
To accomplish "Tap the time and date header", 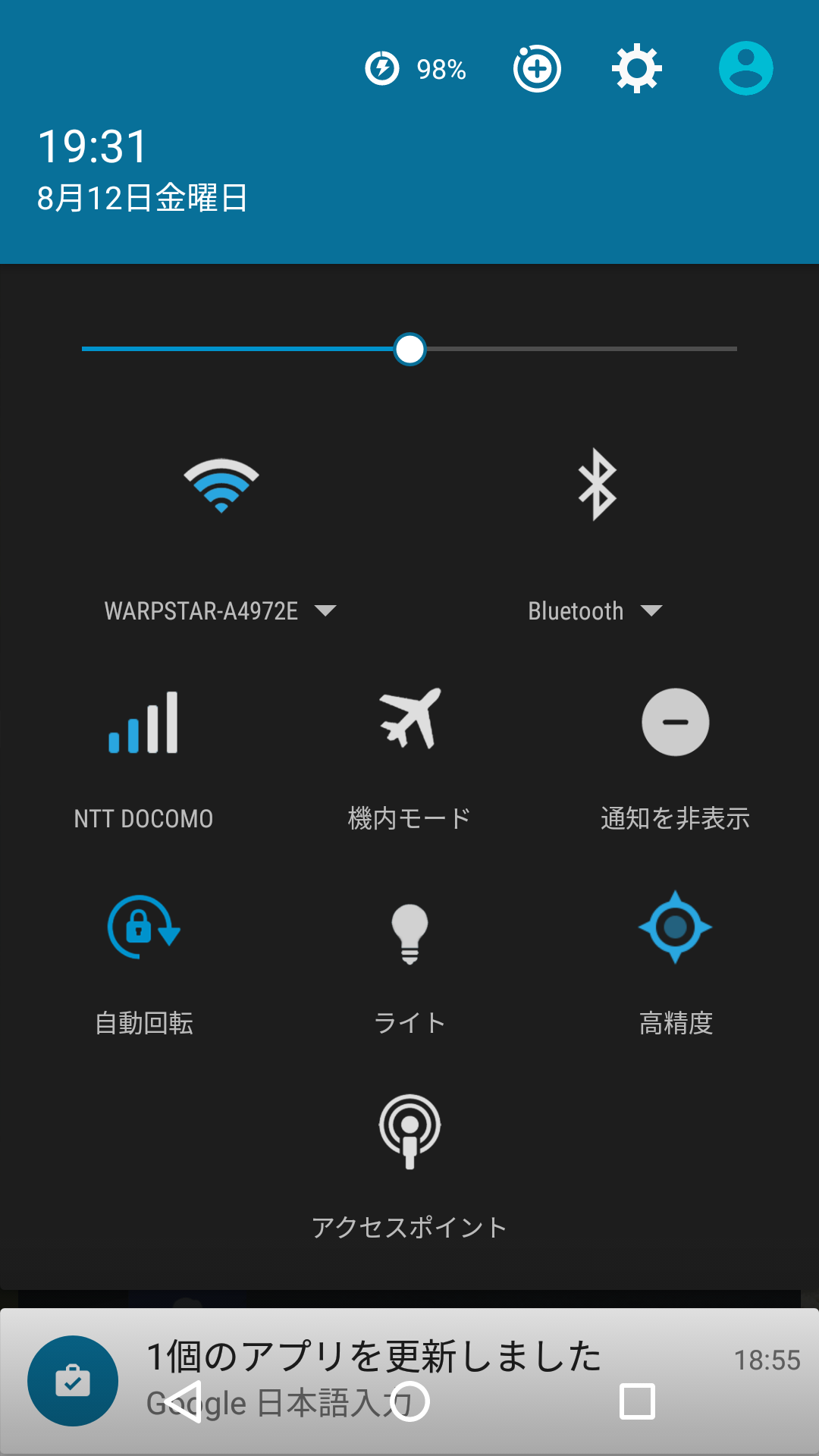I will pyautogui.click(x=143, y=168).
